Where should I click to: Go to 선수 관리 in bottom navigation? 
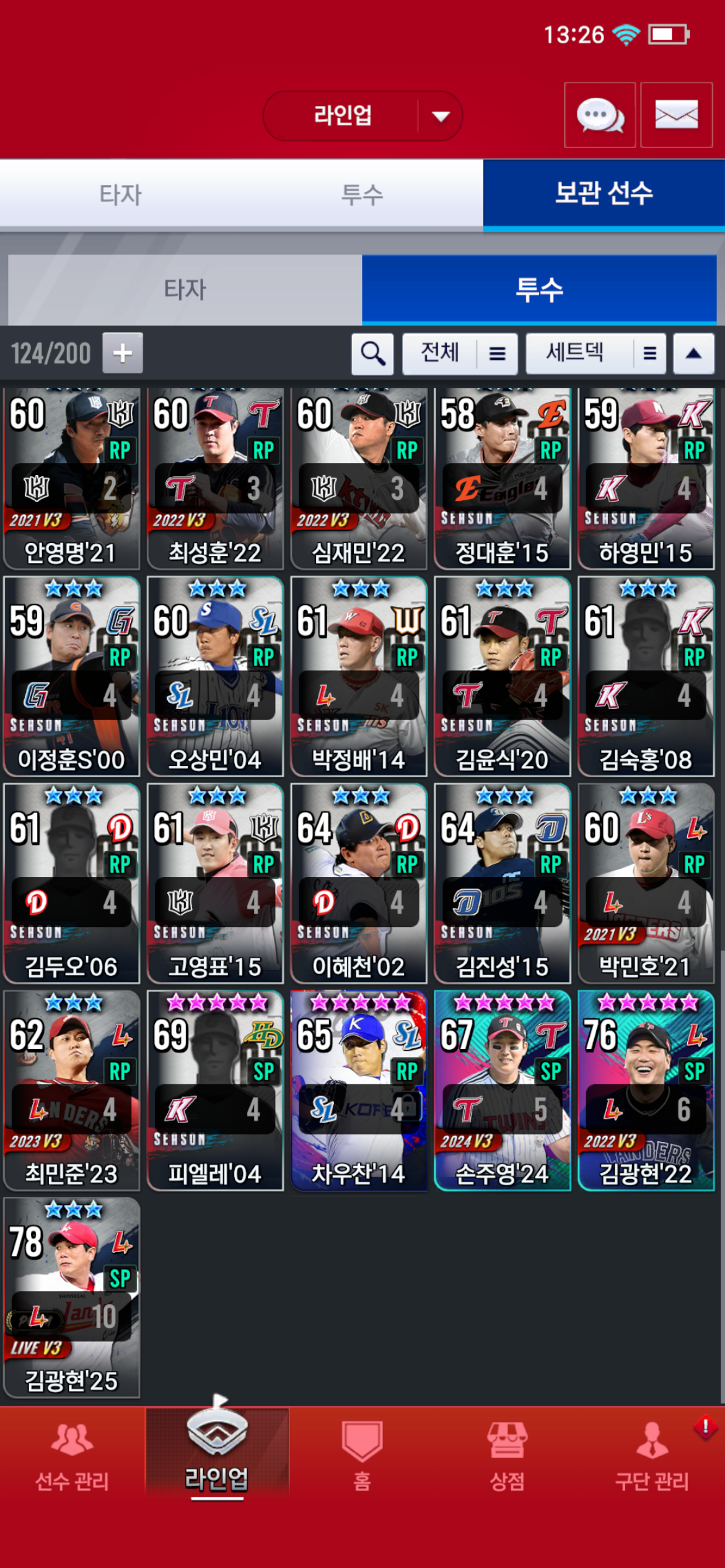click(72, 1455)
